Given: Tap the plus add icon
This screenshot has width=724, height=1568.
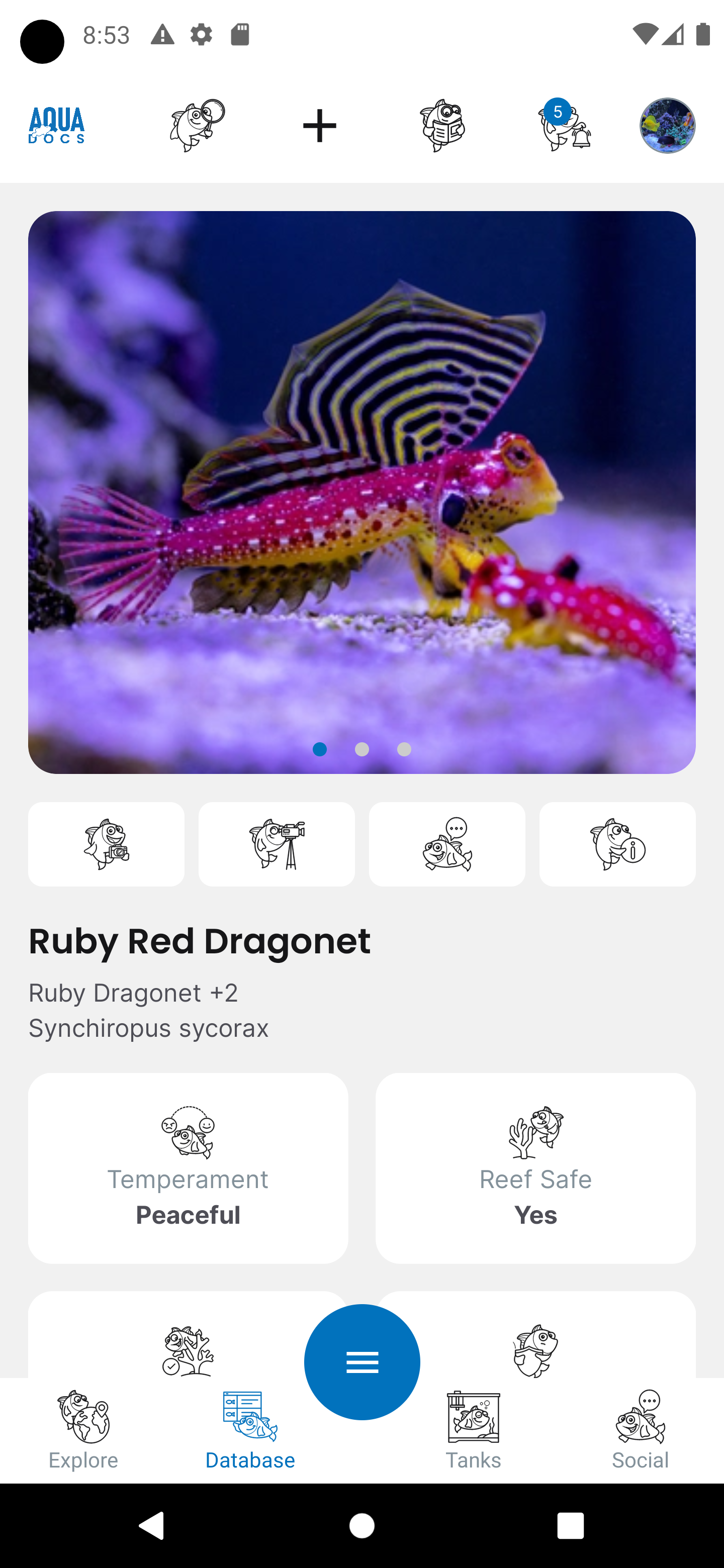Looking at the screenshot, I should (320, 126).
